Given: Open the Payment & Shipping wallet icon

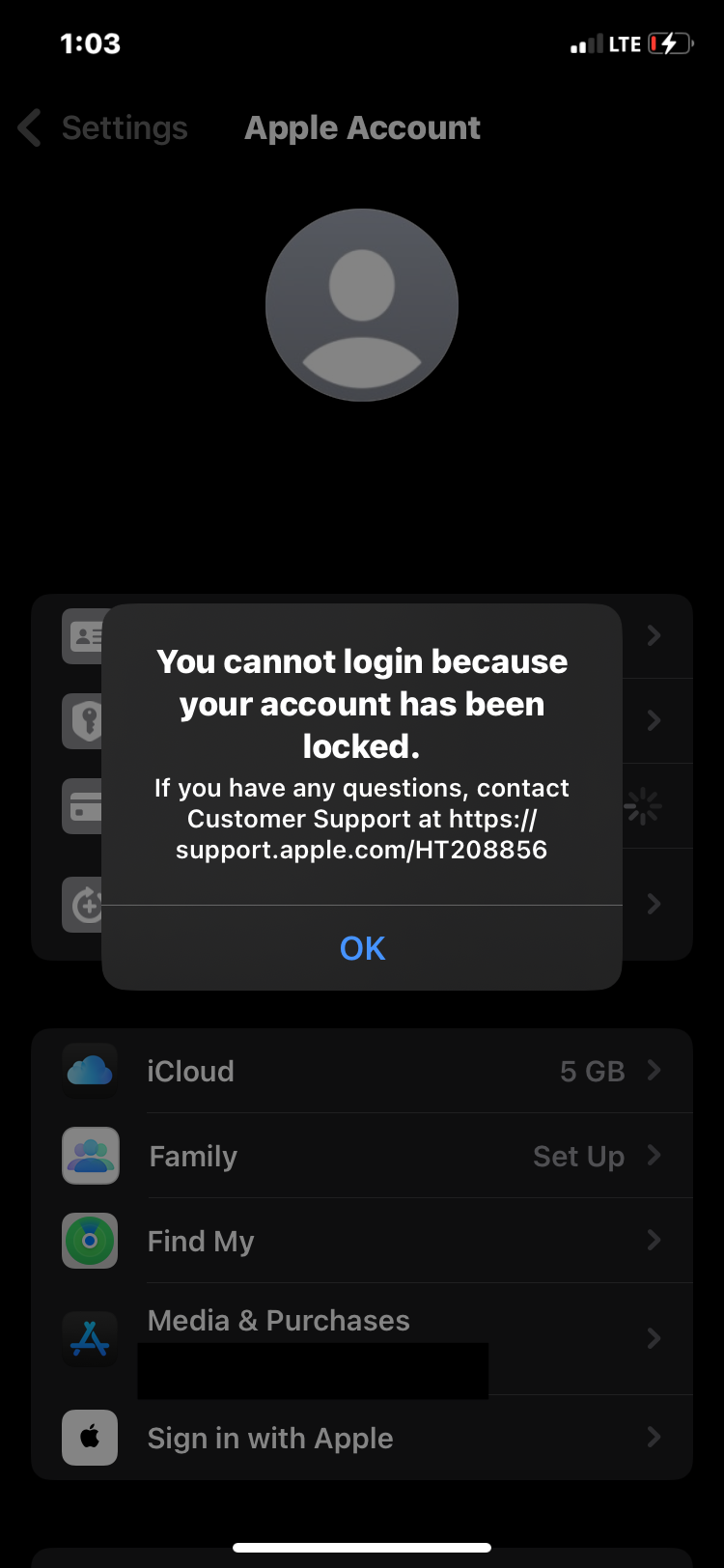Looking at the screenshot, I should tap(83, 806).
